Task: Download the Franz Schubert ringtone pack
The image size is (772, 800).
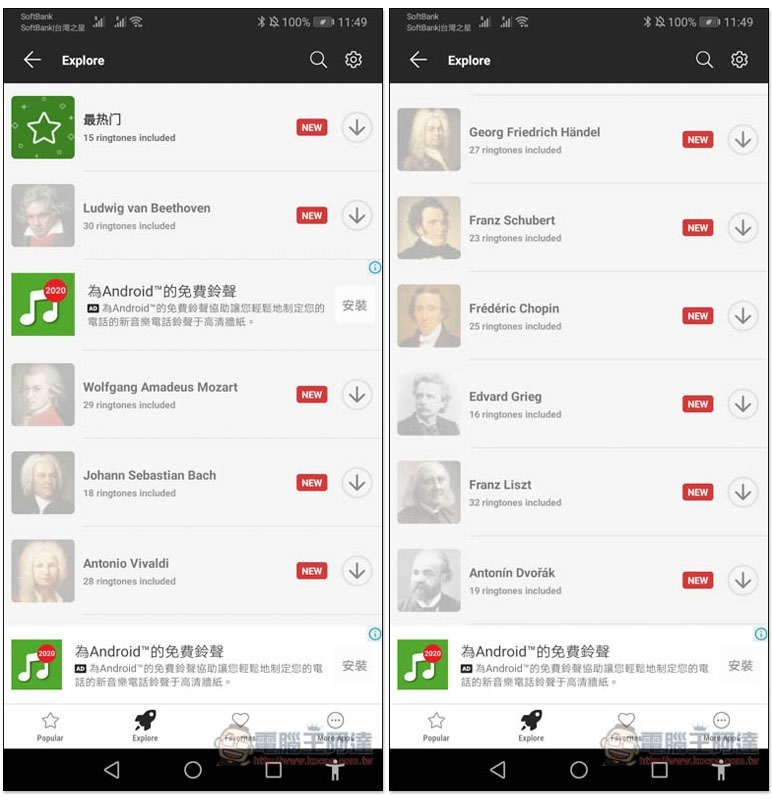Action: pyautogui.click(x=742, y=228)
